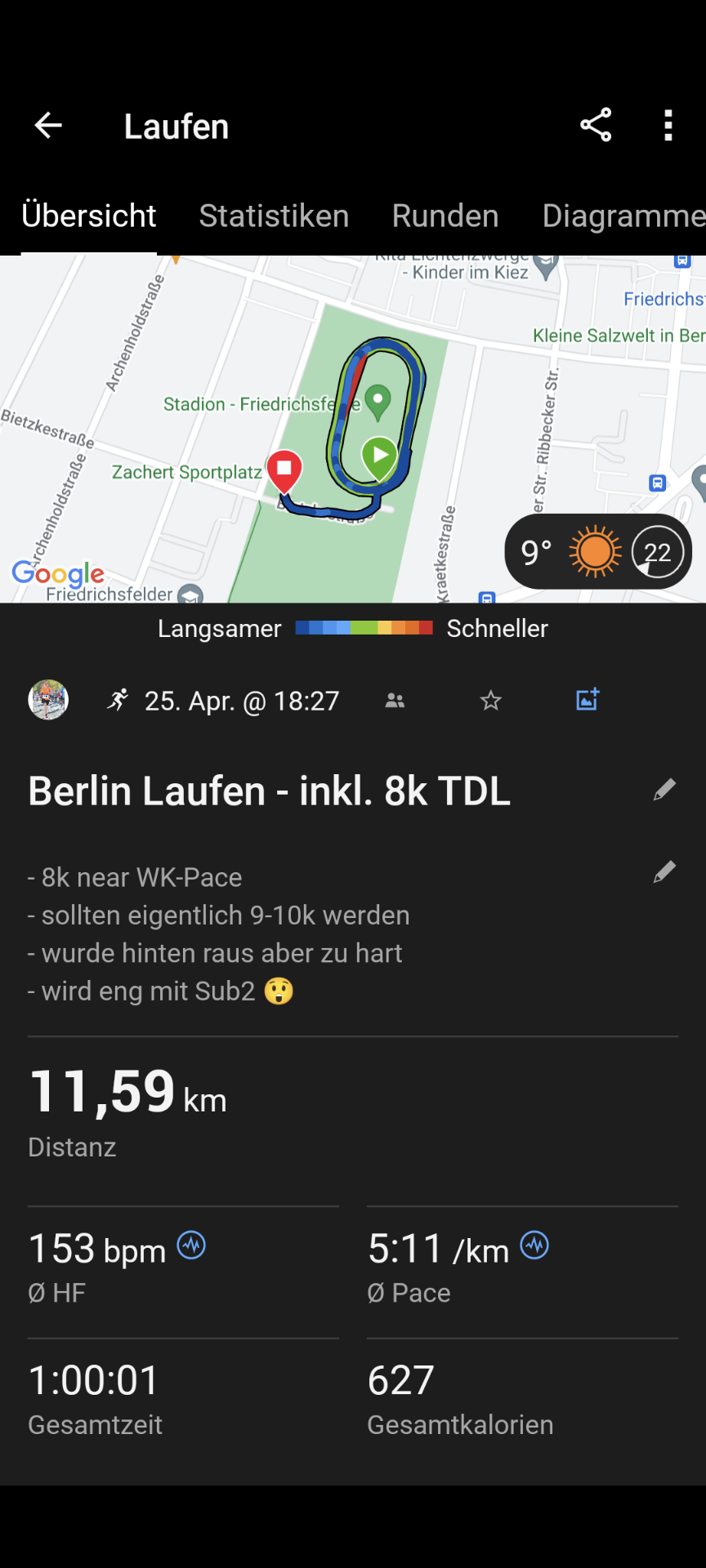Change activity privacy via people icon

(x=395, y=701)
